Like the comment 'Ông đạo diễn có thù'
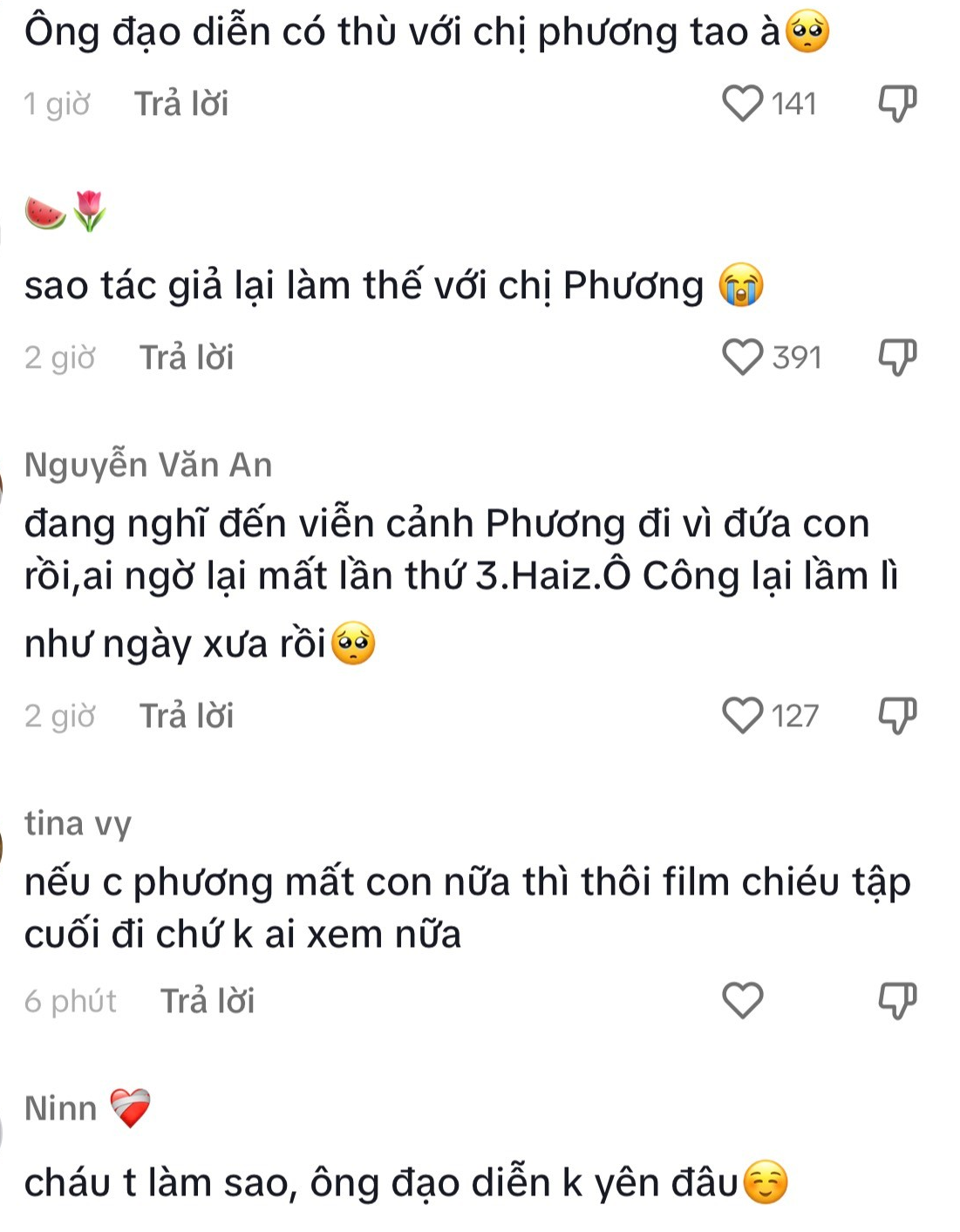The width and height of the screenshot is (960, 1232). pyautogui.click(x=743, y=104)
